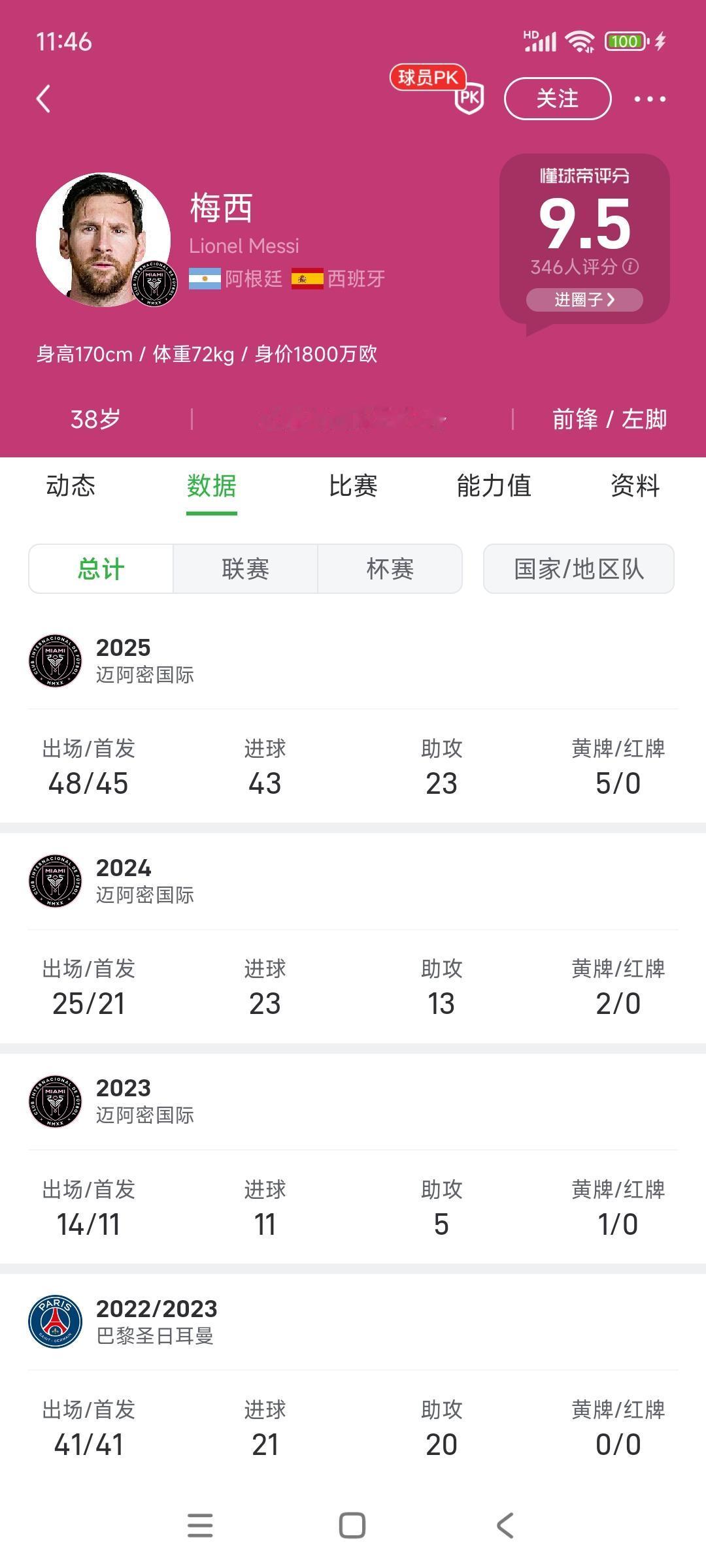Expand the 2022/2023 巴黎圣日耳曼 season row

click(353, 1322)
